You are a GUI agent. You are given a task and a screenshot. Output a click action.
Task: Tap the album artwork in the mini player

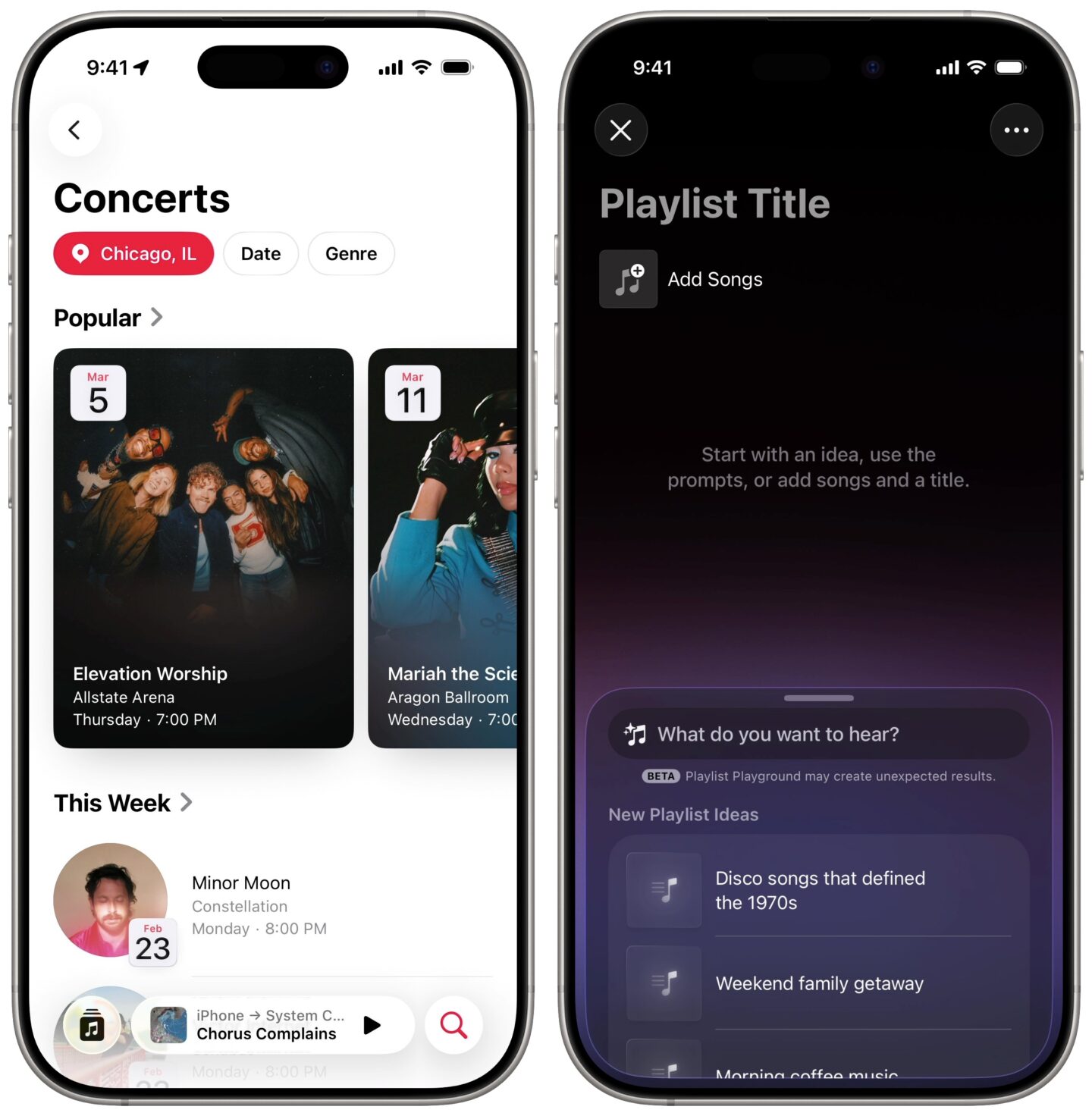[x=168, y=1025]
